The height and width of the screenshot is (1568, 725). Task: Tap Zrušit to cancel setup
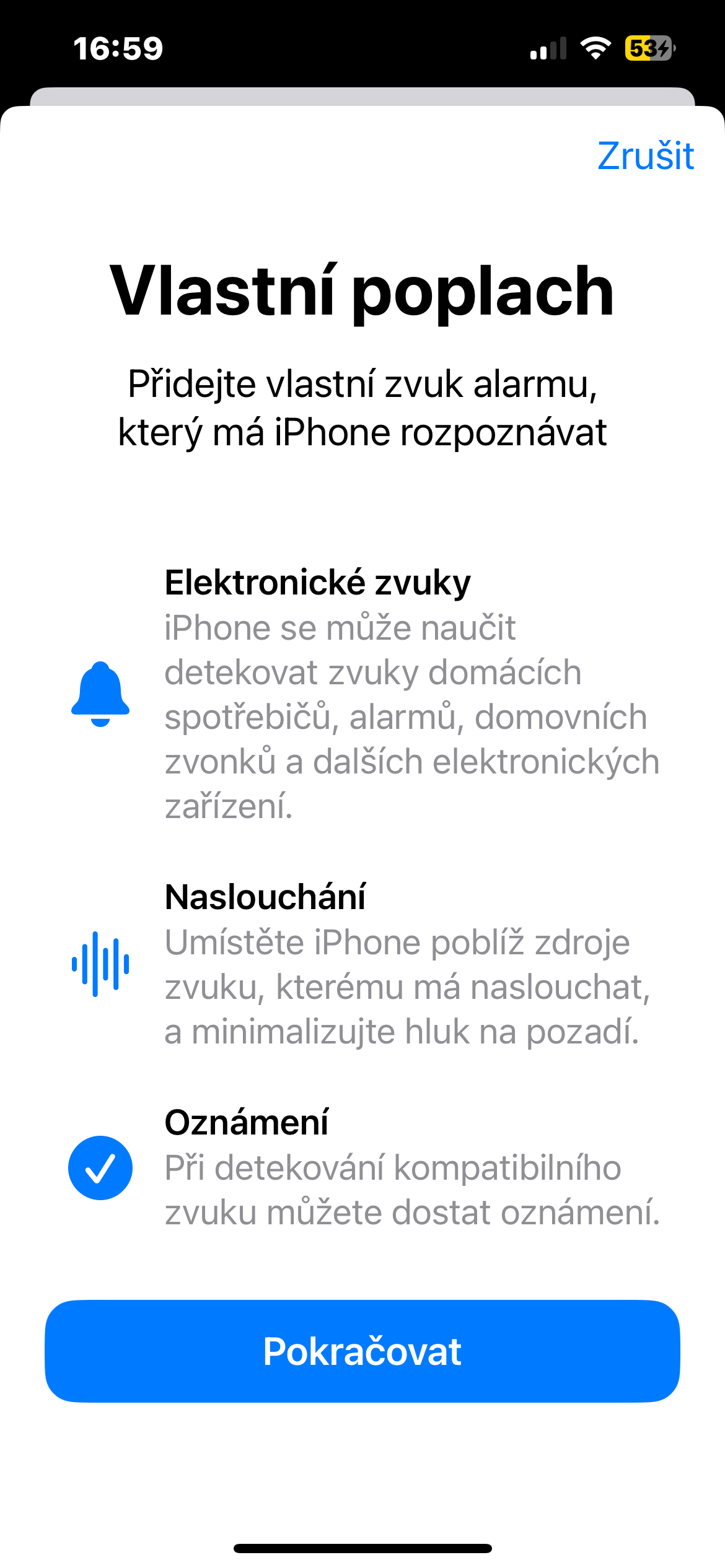coord(645,155)
